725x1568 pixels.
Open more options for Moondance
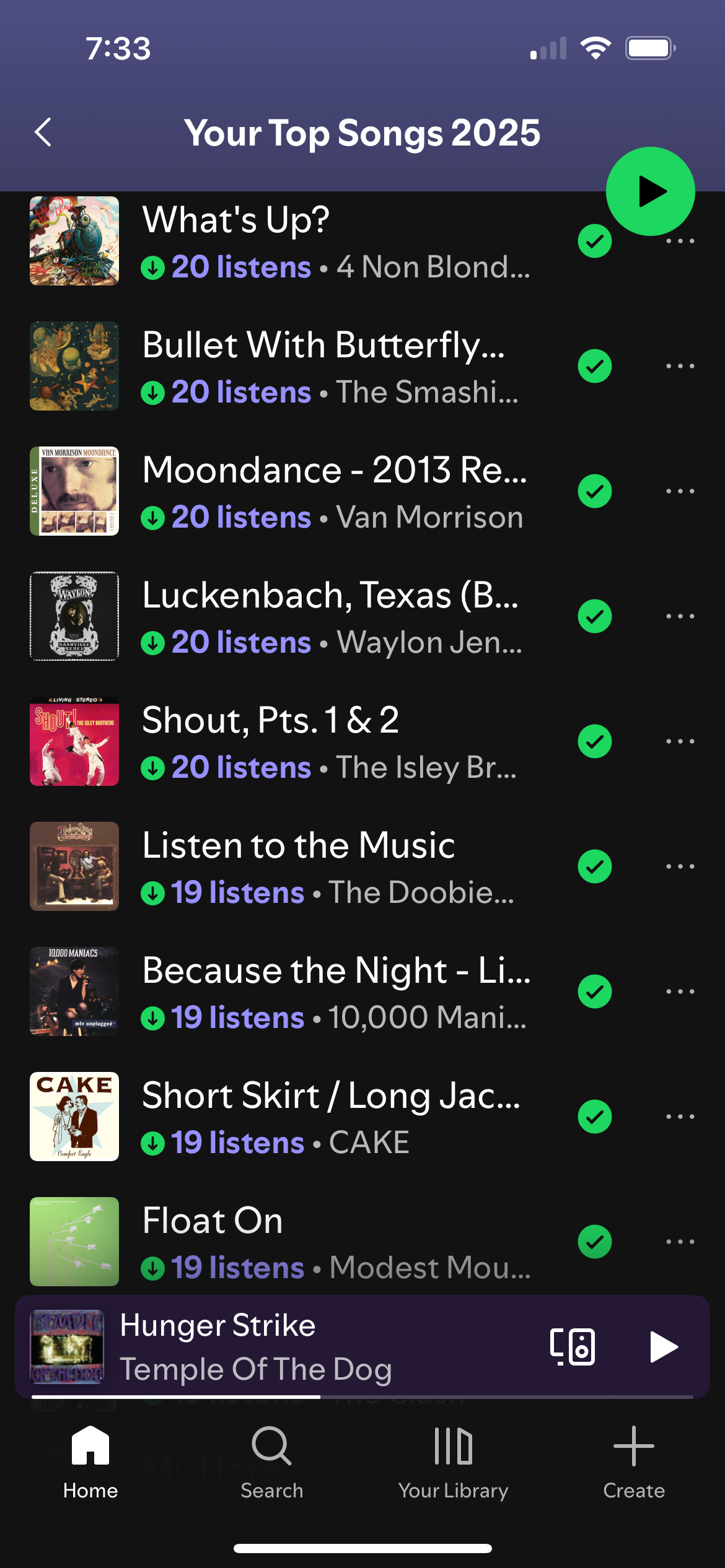680,492
